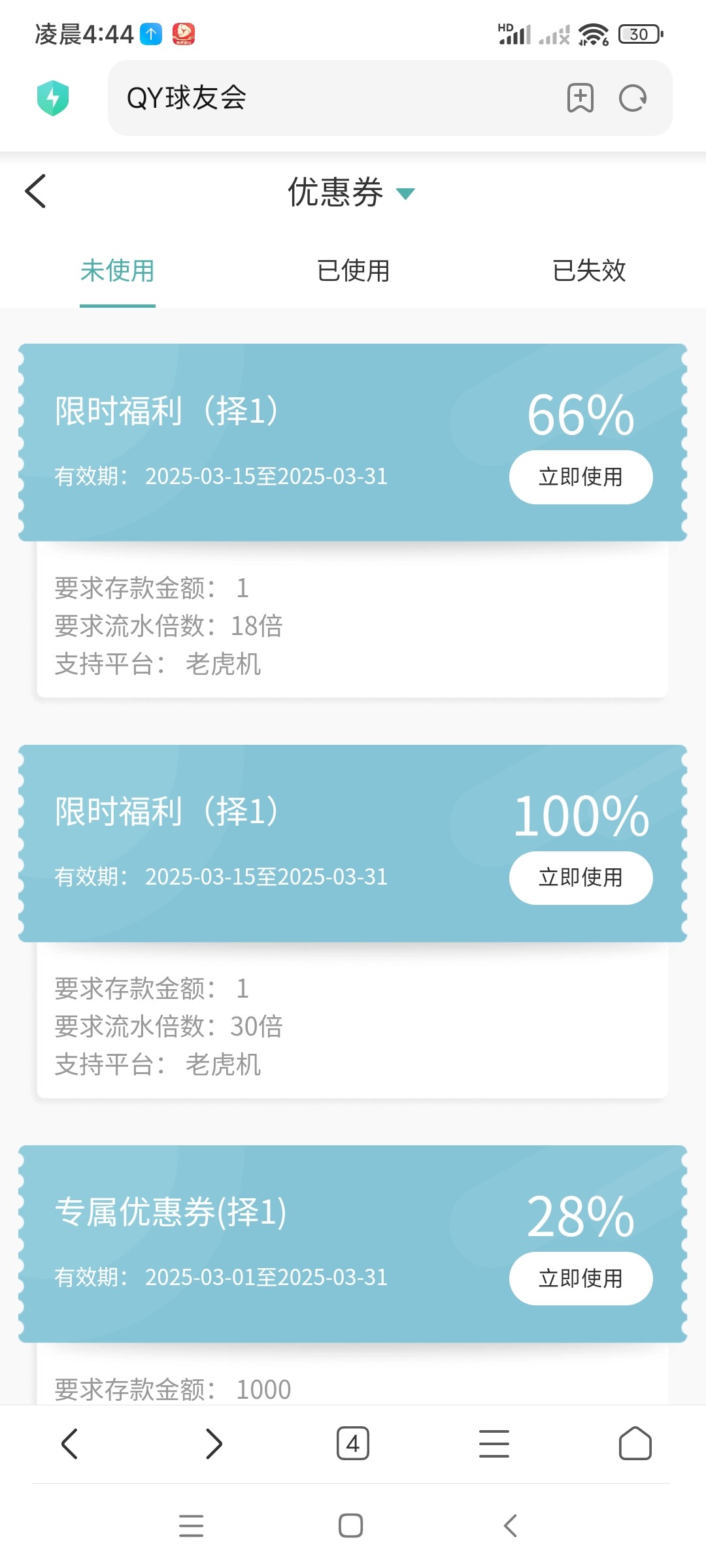Go forward in the browser toolbar
Screen dimensions: 706x1568
tap(213, 1444)
